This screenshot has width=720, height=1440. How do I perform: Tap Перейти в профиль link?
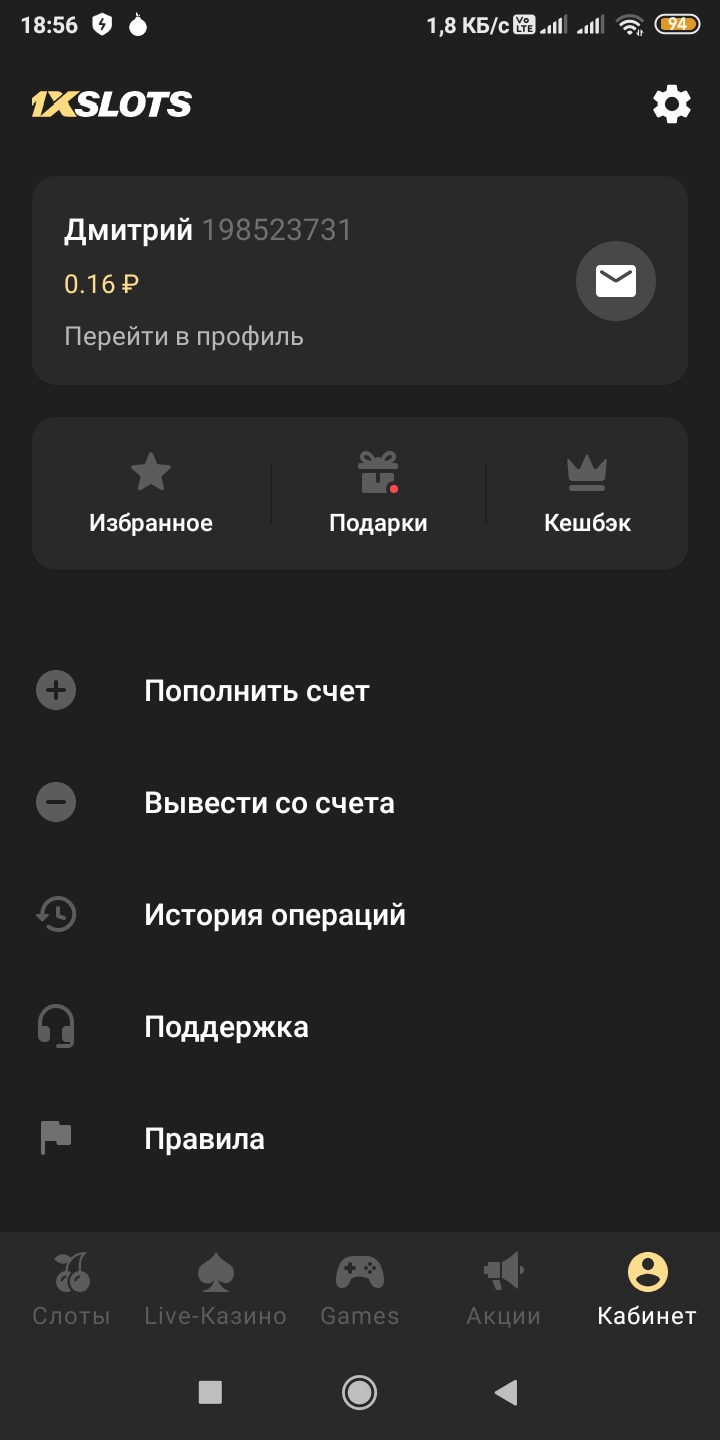tap(184, 336)
